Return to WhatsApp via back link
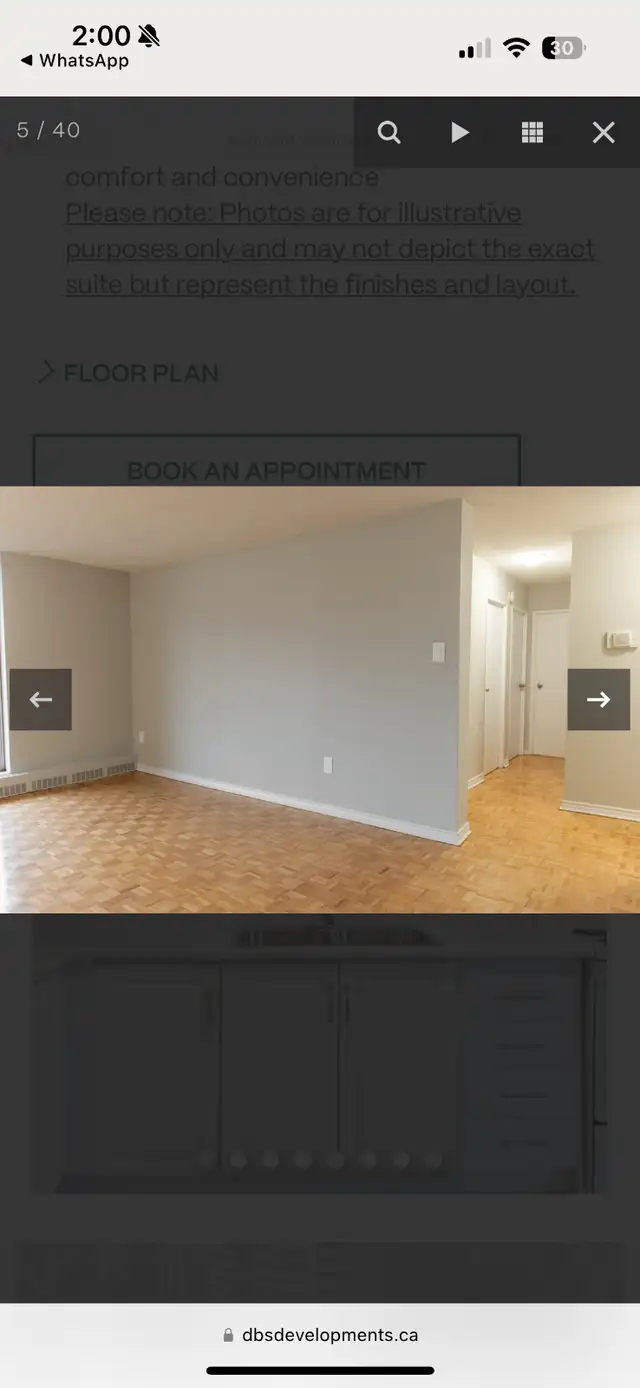This screenshot has height=1388, width=640. pos(75,61)
